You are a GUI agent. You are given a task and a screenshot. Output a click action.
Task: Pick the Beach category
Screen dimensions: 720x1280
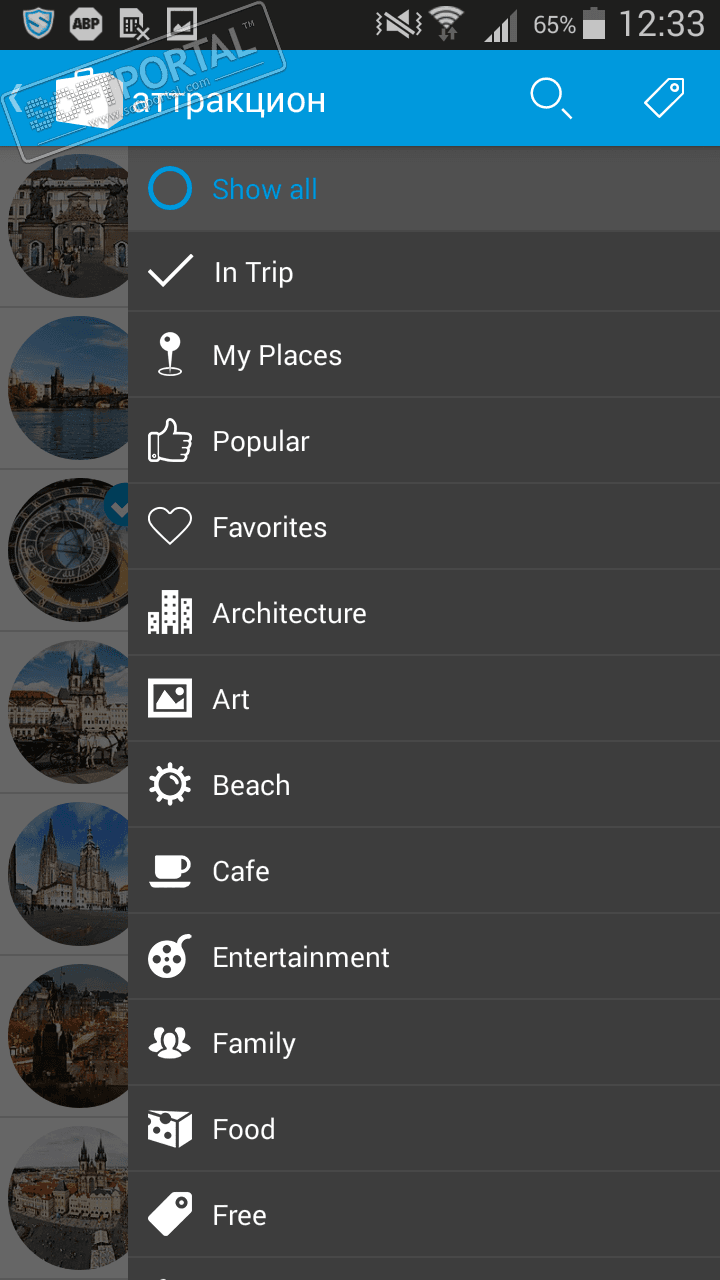251,786
